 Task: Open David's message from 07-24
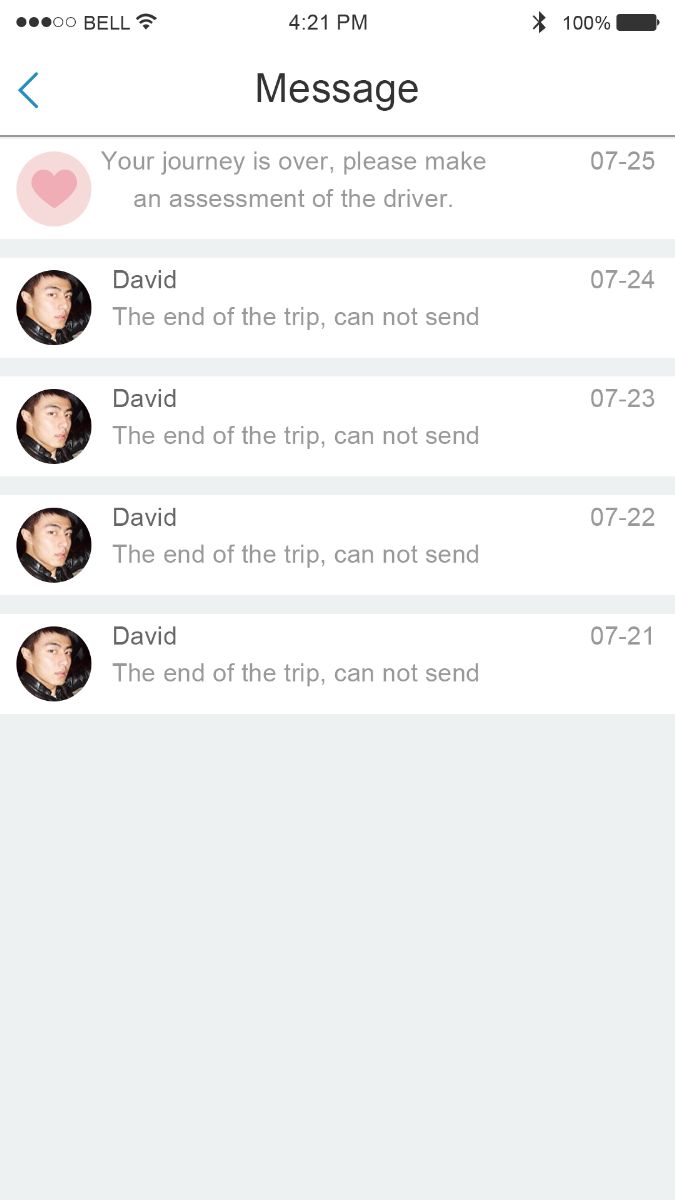337,307
